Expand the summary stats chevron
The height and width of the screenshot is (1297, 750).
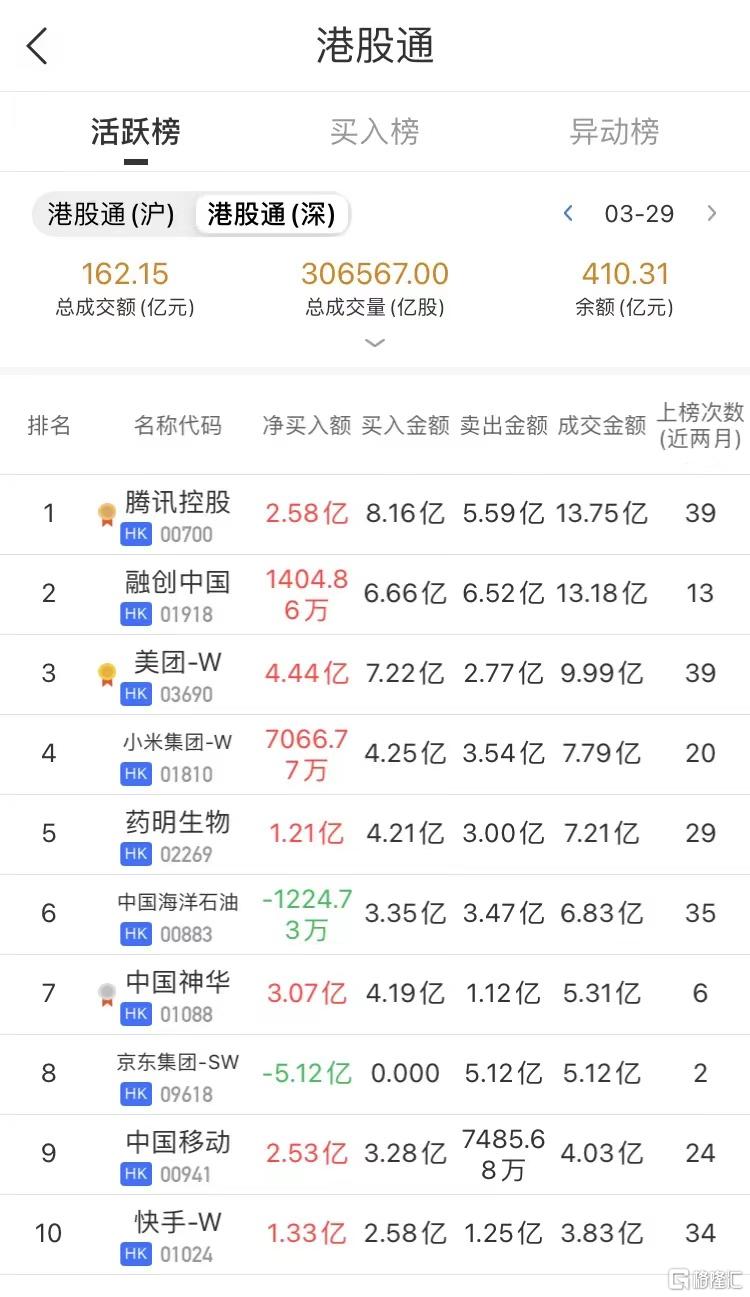375,343
